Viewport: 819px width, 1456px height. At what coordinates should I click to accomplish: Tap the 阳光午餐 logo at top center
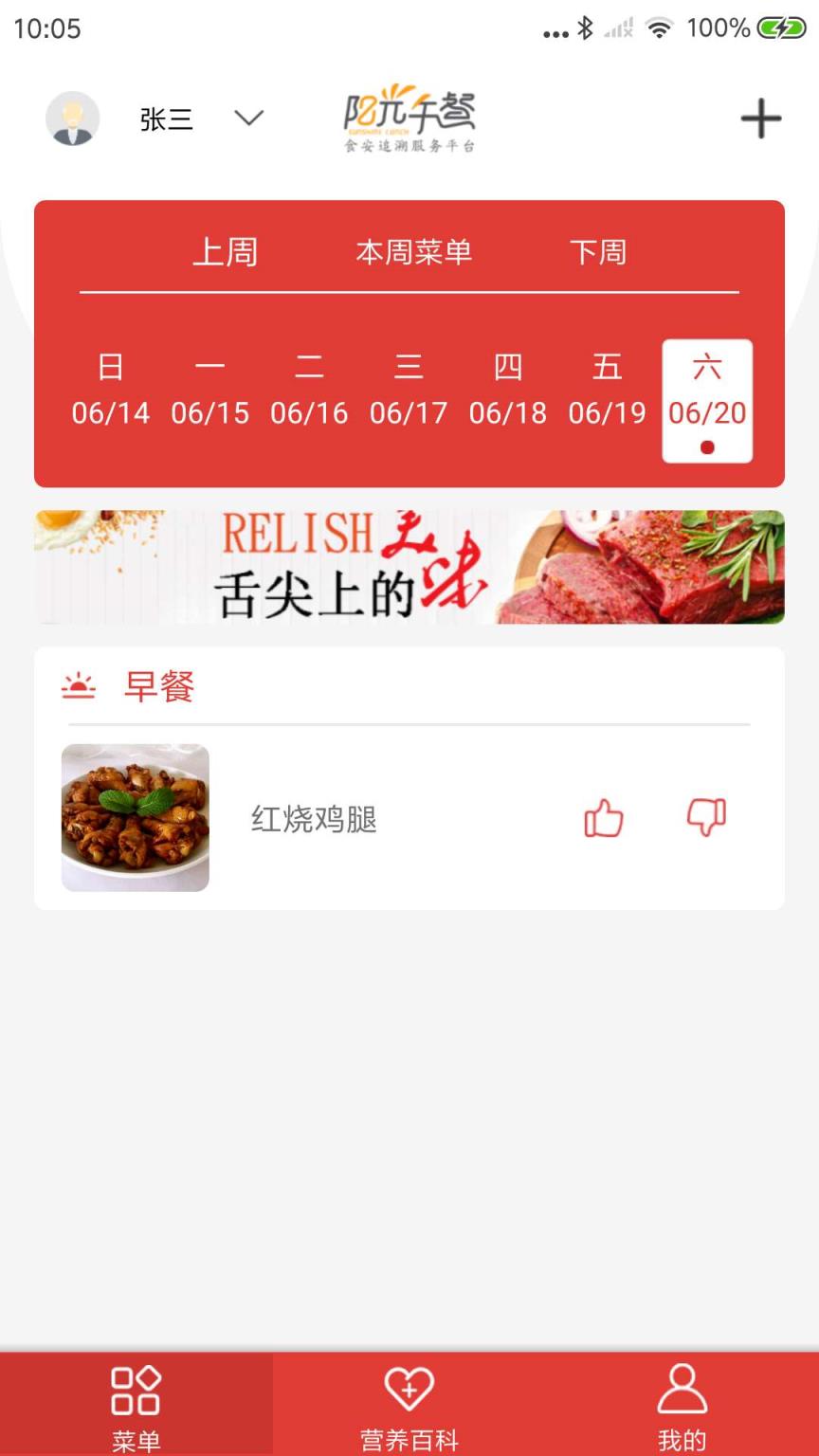pos(409,119)
